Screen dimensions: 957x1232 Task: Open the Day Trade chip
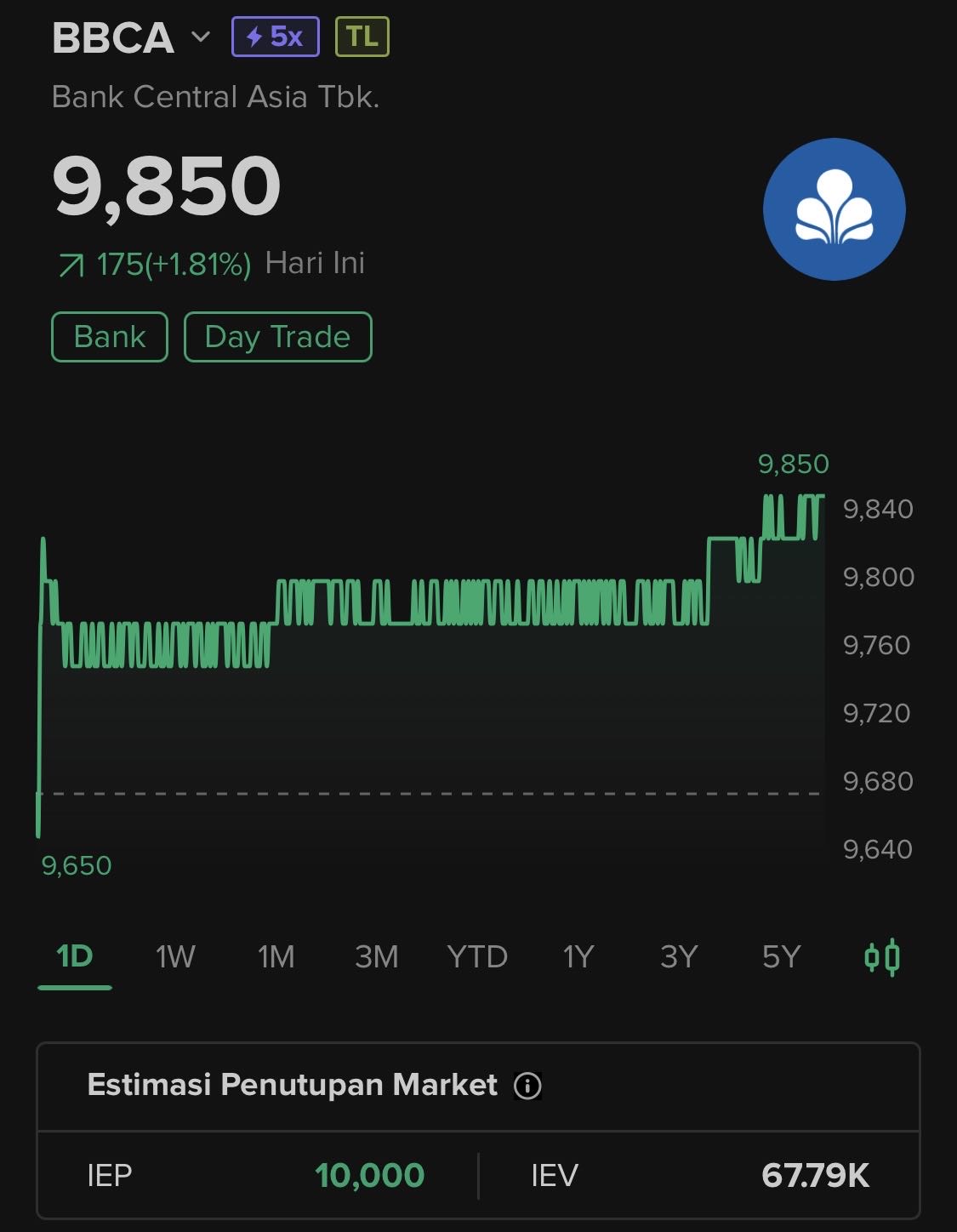point(277,337)
